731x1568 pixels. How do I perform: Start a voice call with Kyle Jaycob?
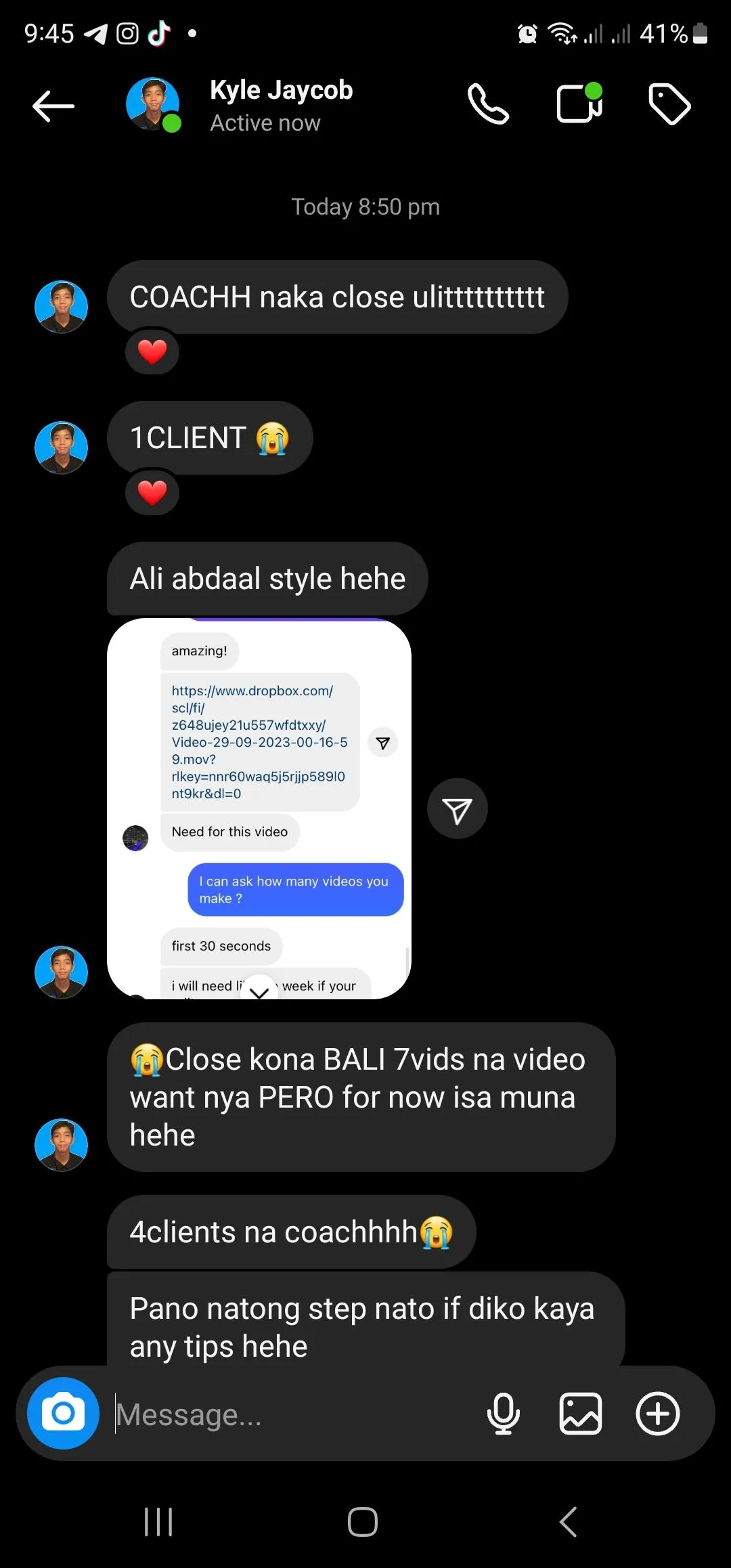pos(488,104)
